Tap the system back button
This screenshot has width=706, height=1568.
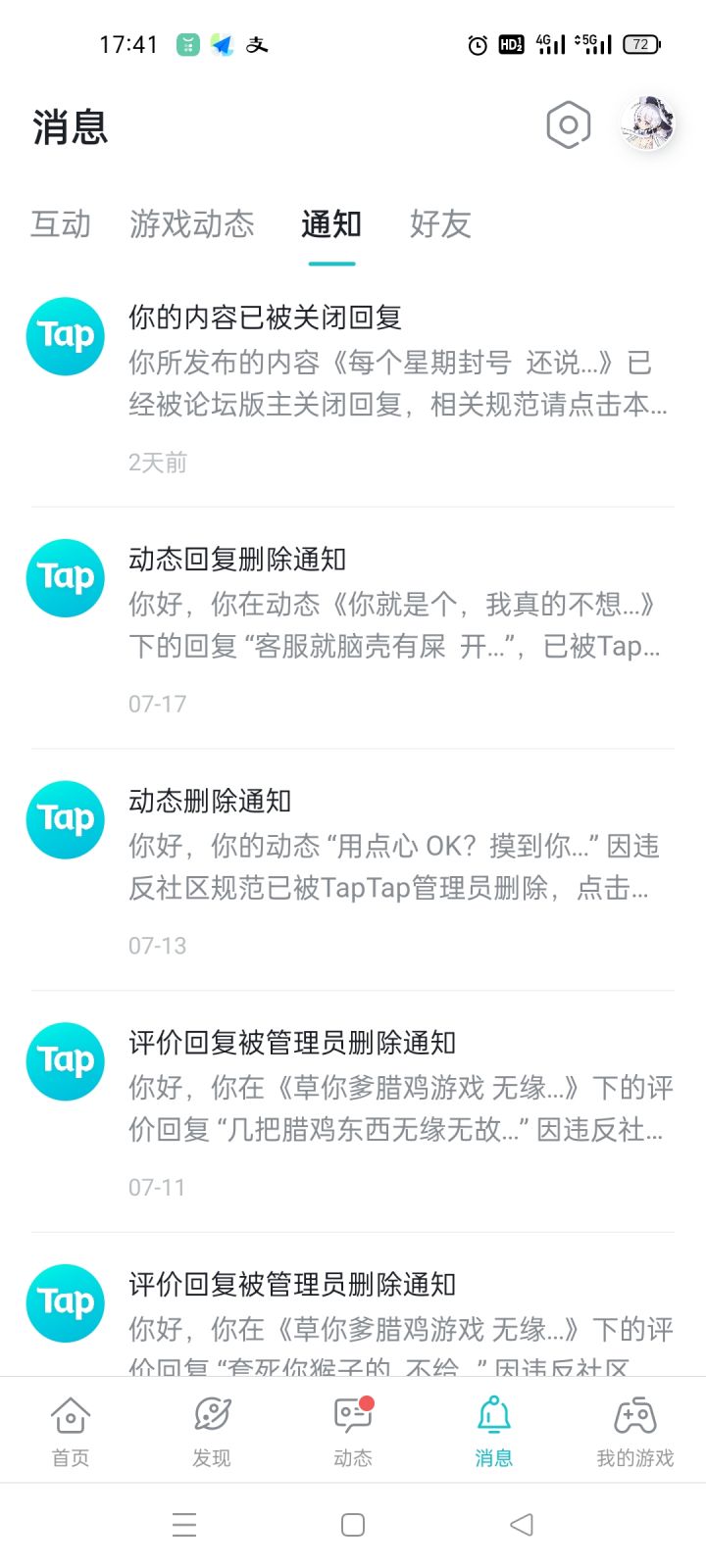[x=522, y=1525]
